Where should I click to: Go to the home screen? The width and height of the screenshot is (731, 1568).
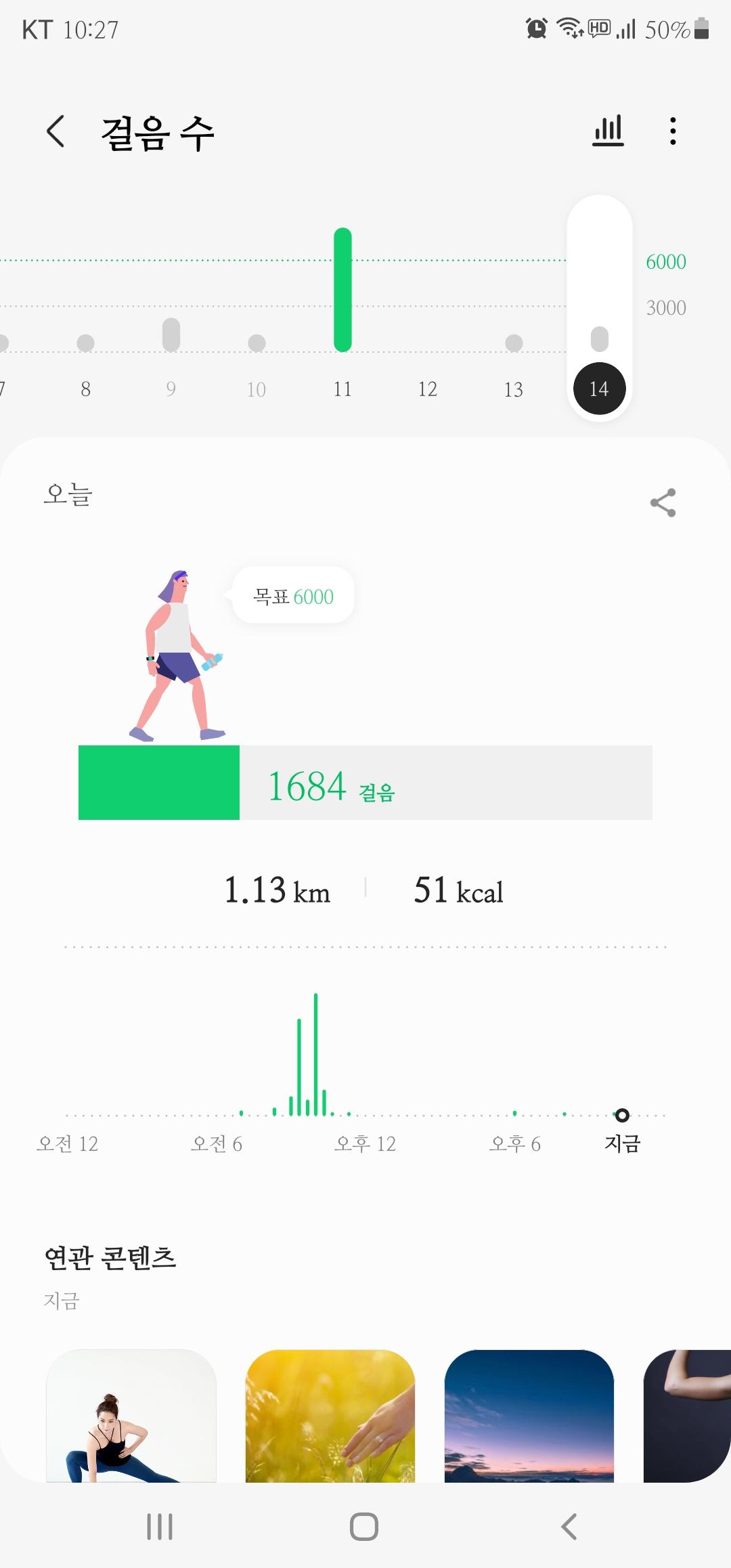[x=364, y=1527]
